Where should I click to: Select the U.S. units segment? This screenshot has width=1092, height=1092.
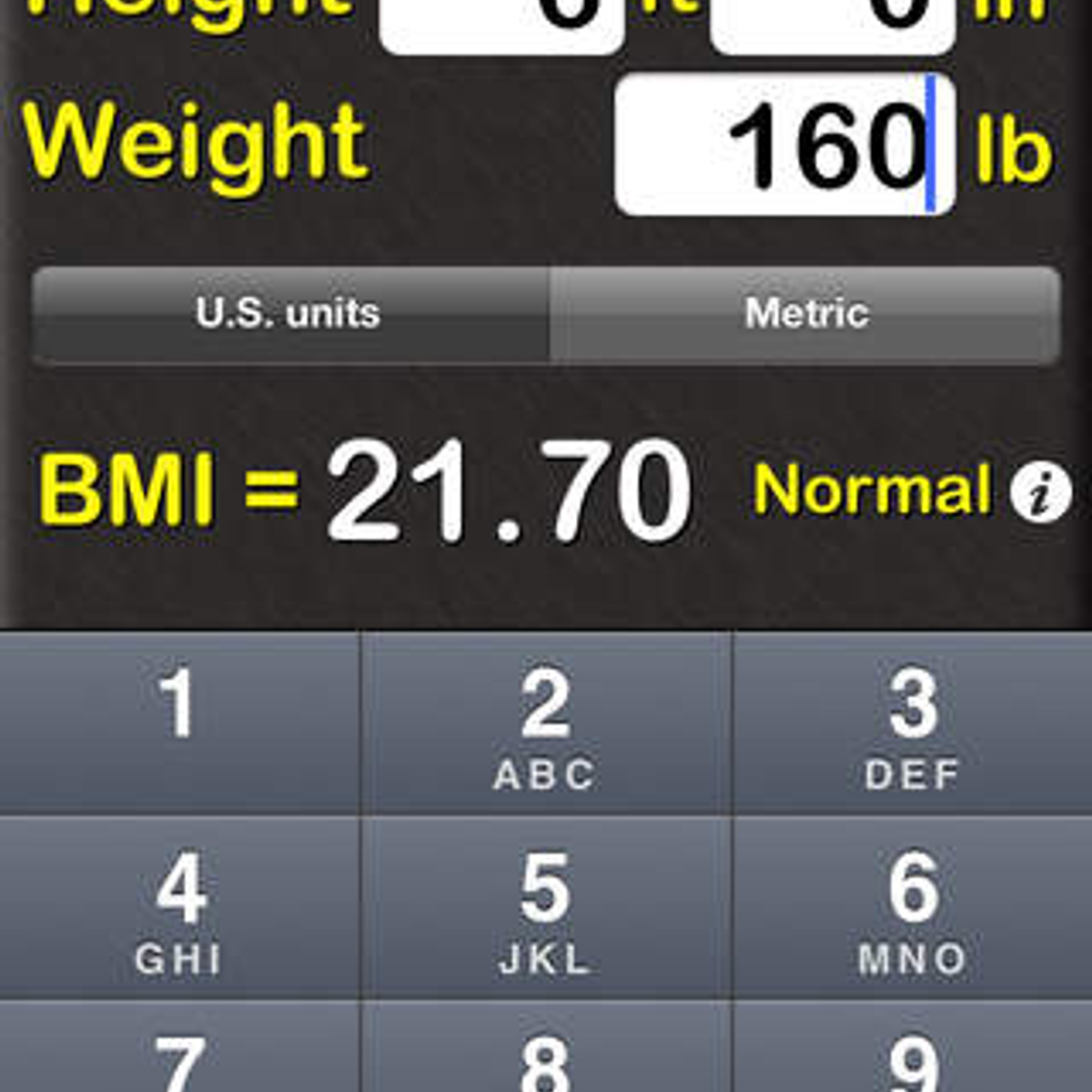[x=289, y=314]
